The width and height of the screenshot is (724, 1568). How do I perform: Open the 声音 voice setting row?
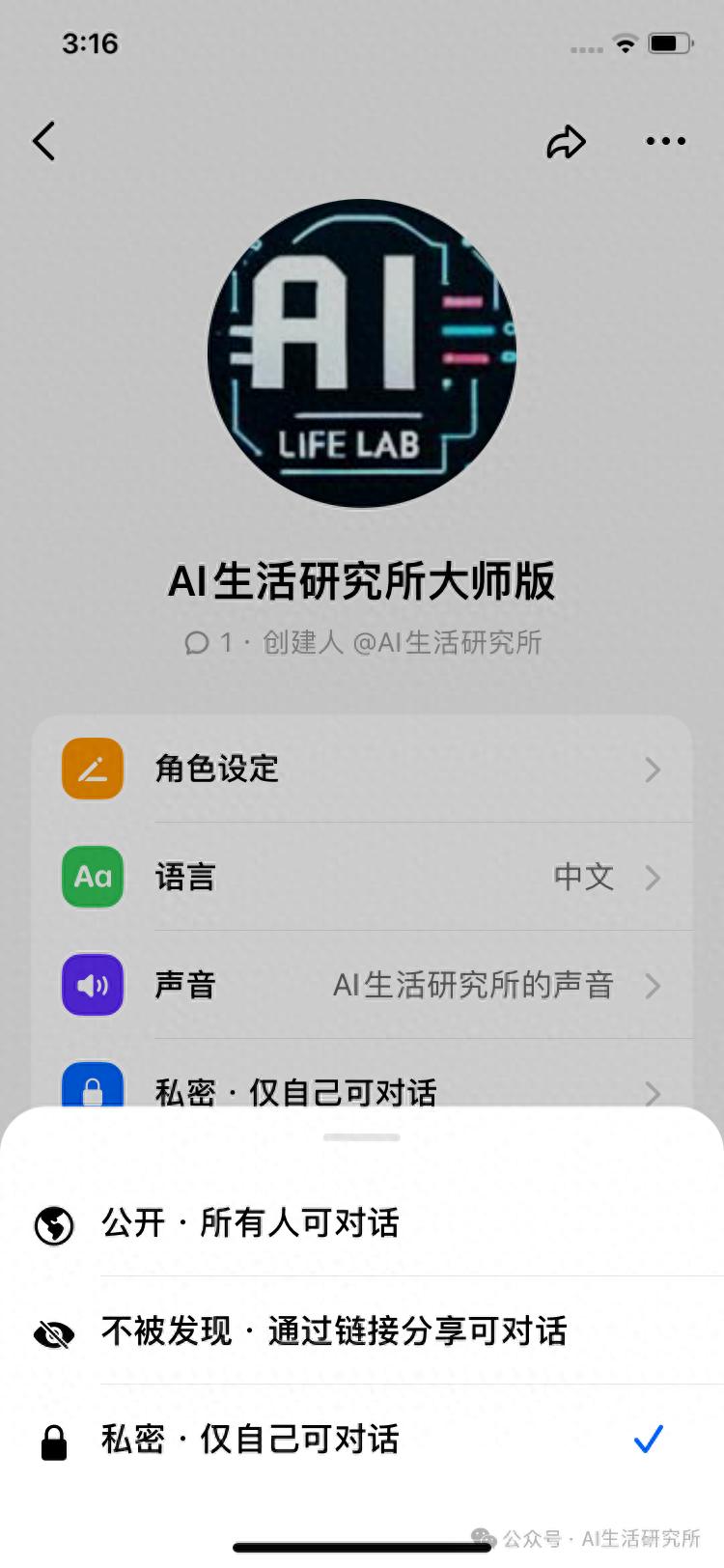click(x=362, y=986)
